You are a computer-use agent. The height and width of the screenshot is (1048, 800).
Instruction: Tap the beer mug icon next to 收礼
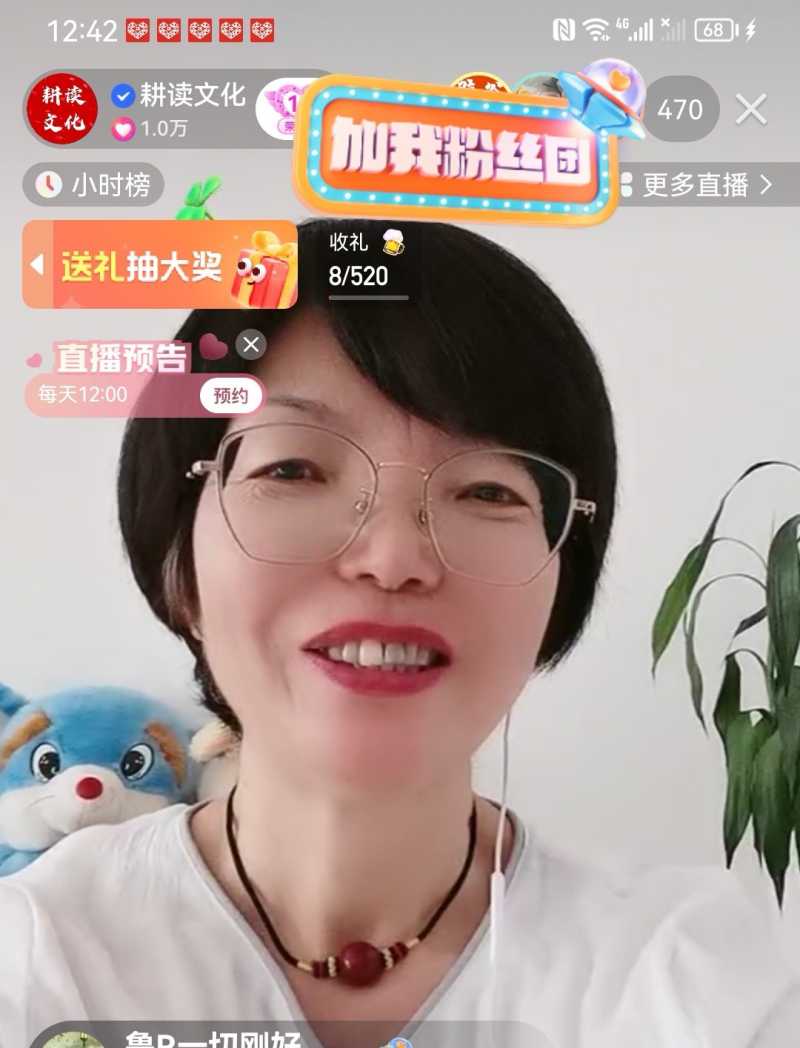(390, 243)
